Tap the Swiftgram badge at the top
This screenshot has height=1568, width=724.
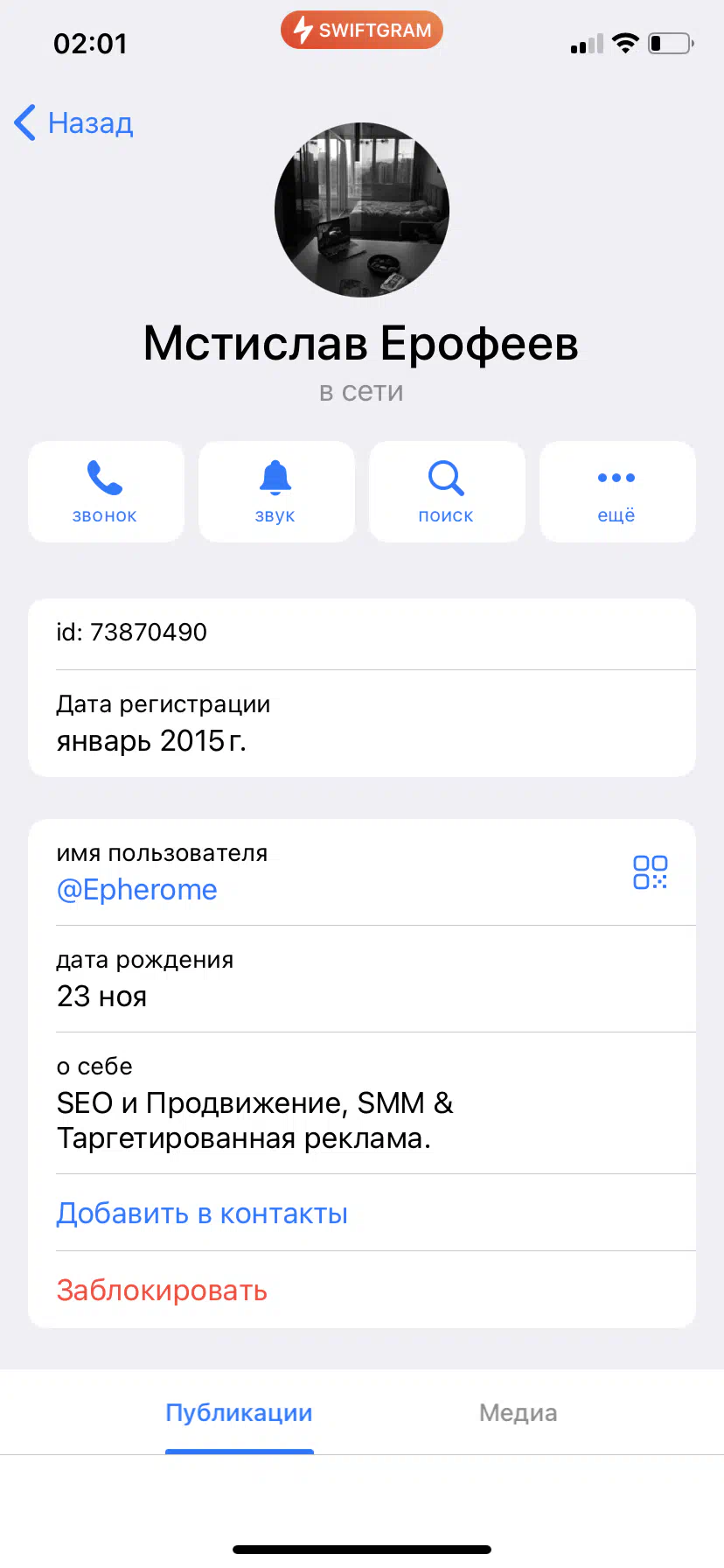point(362,31)
